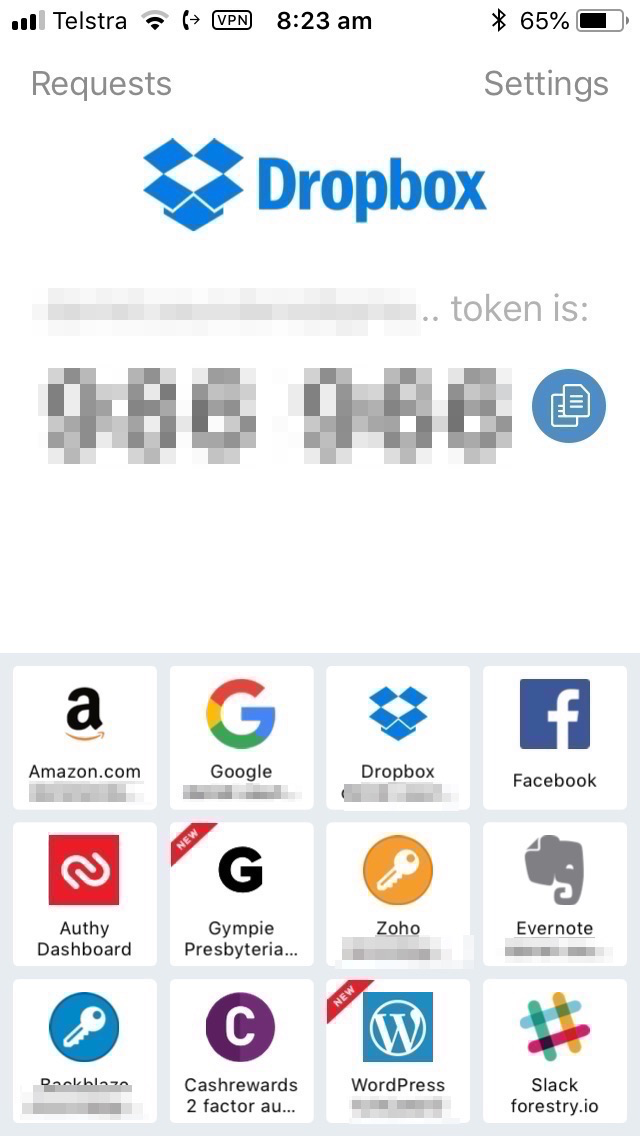Show the Zoho token
The height and width of the screenshot is (1136, 640).
click(x=398, y=894)
